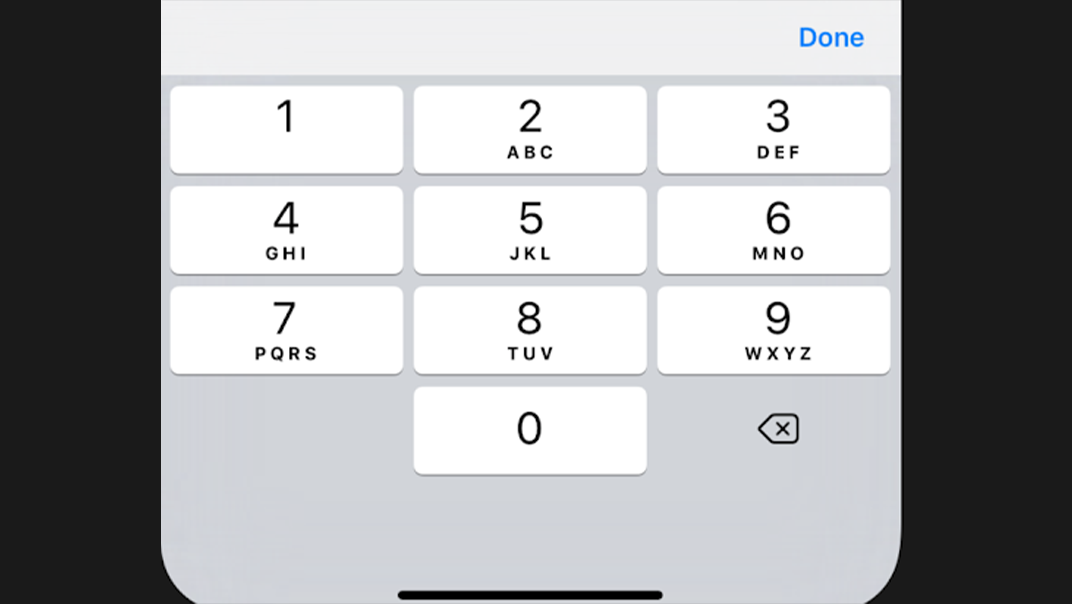
Task: Tap Done above the number pad
Action: 830,38
